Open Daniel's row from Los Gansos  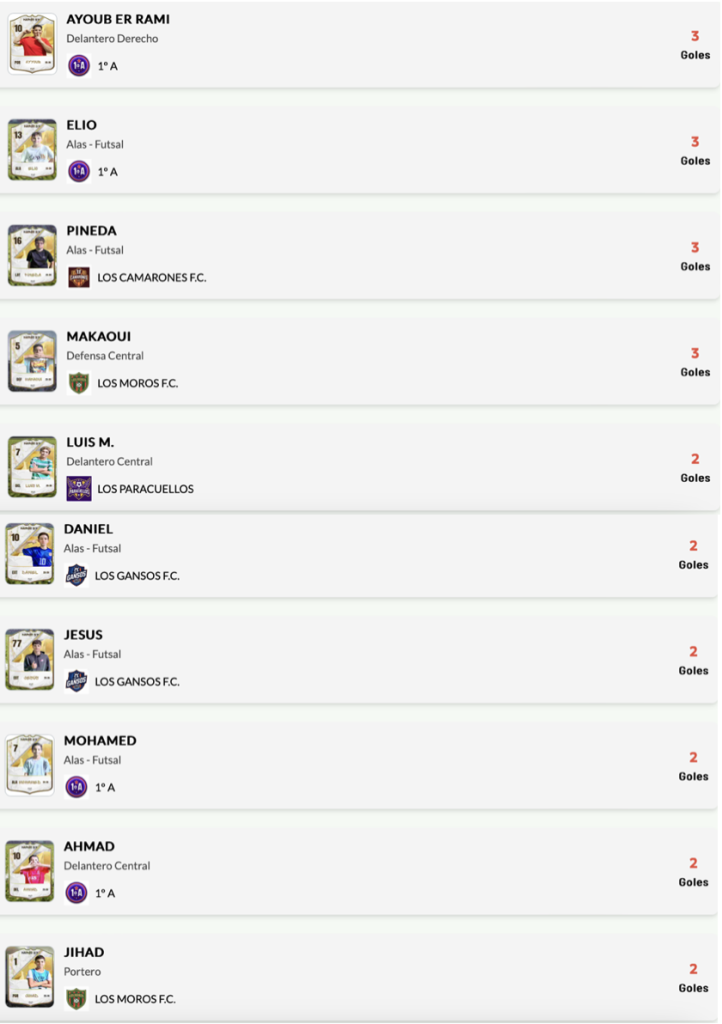(88, 529)
